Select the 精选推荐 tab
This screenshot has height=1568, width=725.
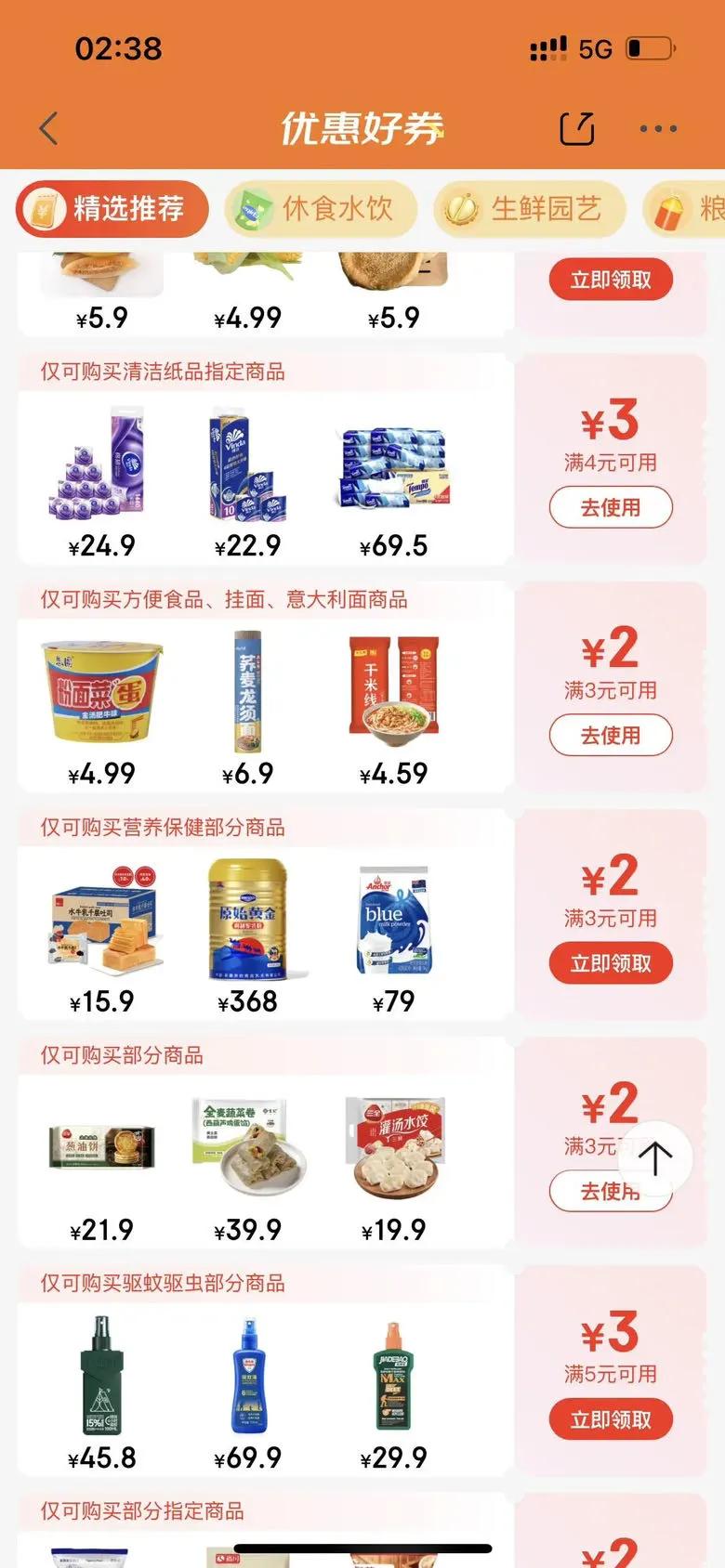click(x=112, y=209)
